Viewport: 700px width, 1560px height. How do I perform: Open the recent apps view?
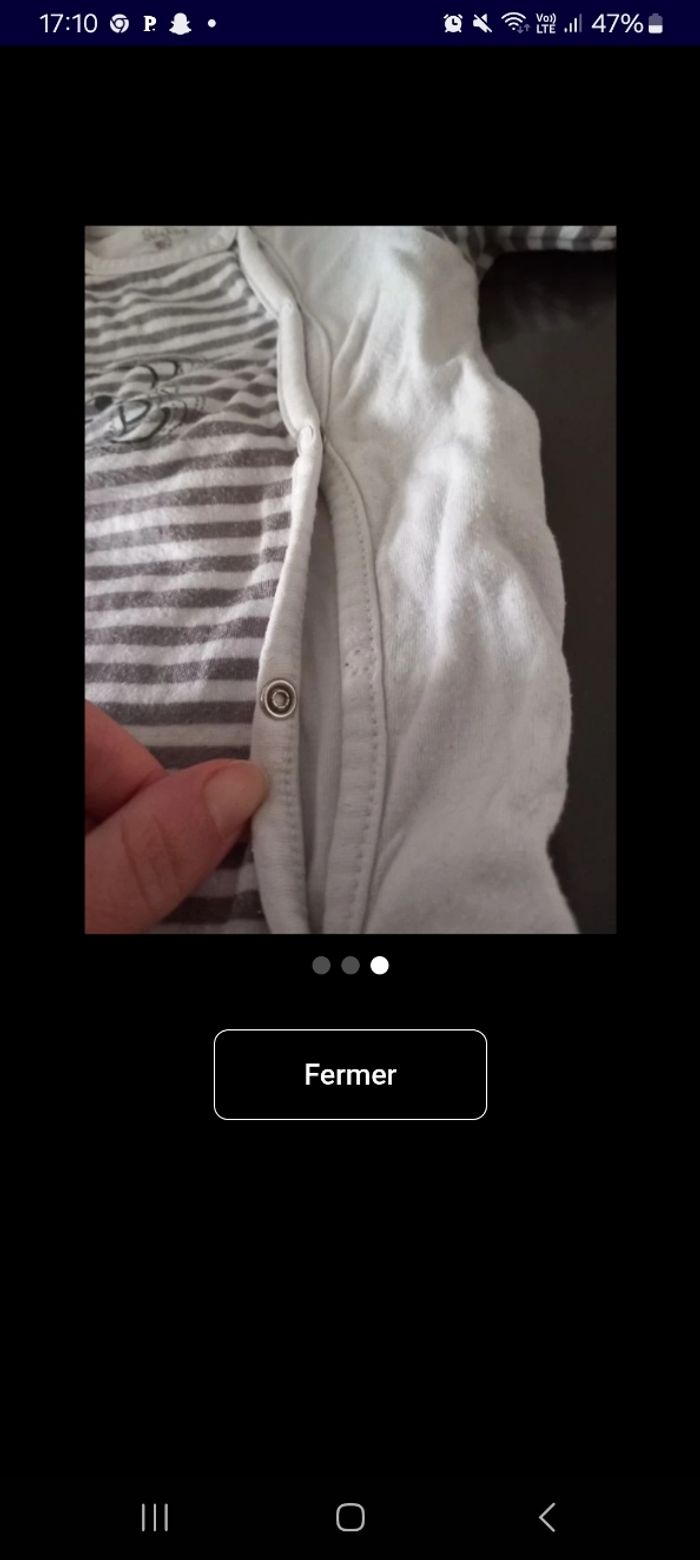[154, 1517]
